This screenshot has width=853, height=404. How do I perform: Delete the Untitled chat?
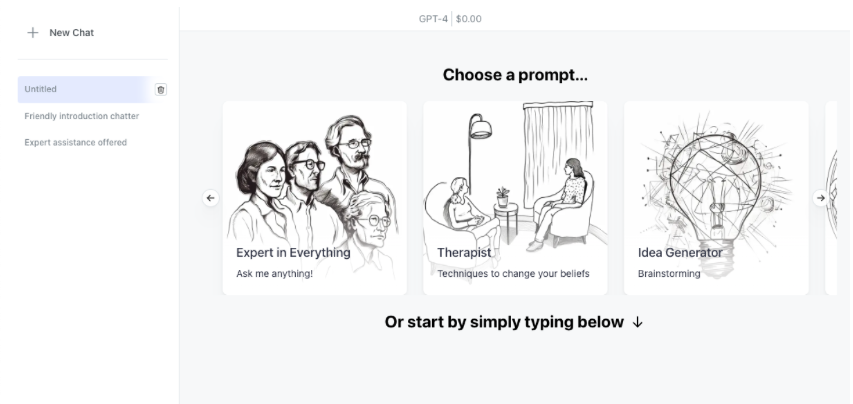(x=160, y=90)
